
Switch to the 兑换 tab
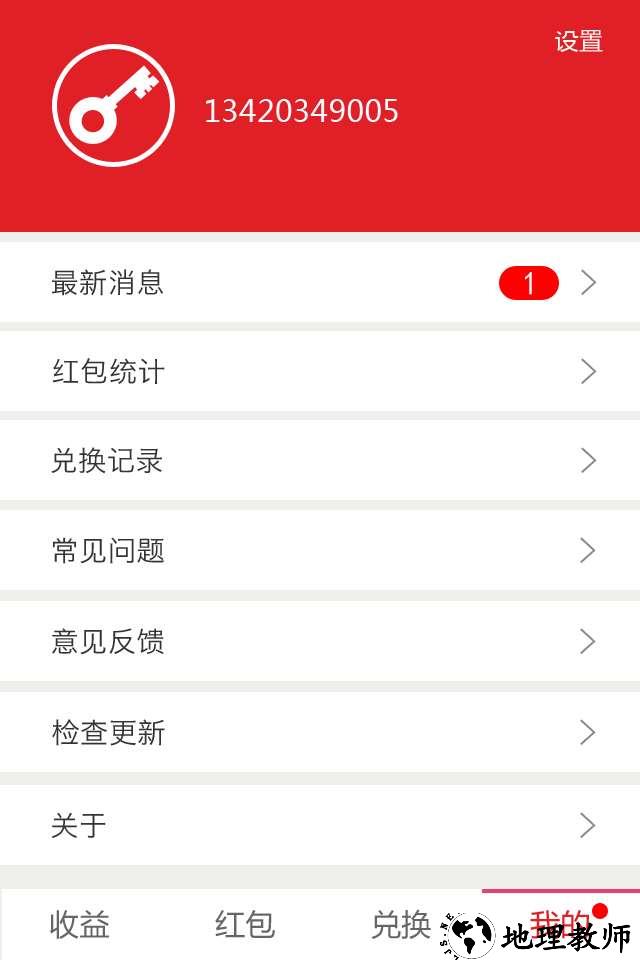401,925
